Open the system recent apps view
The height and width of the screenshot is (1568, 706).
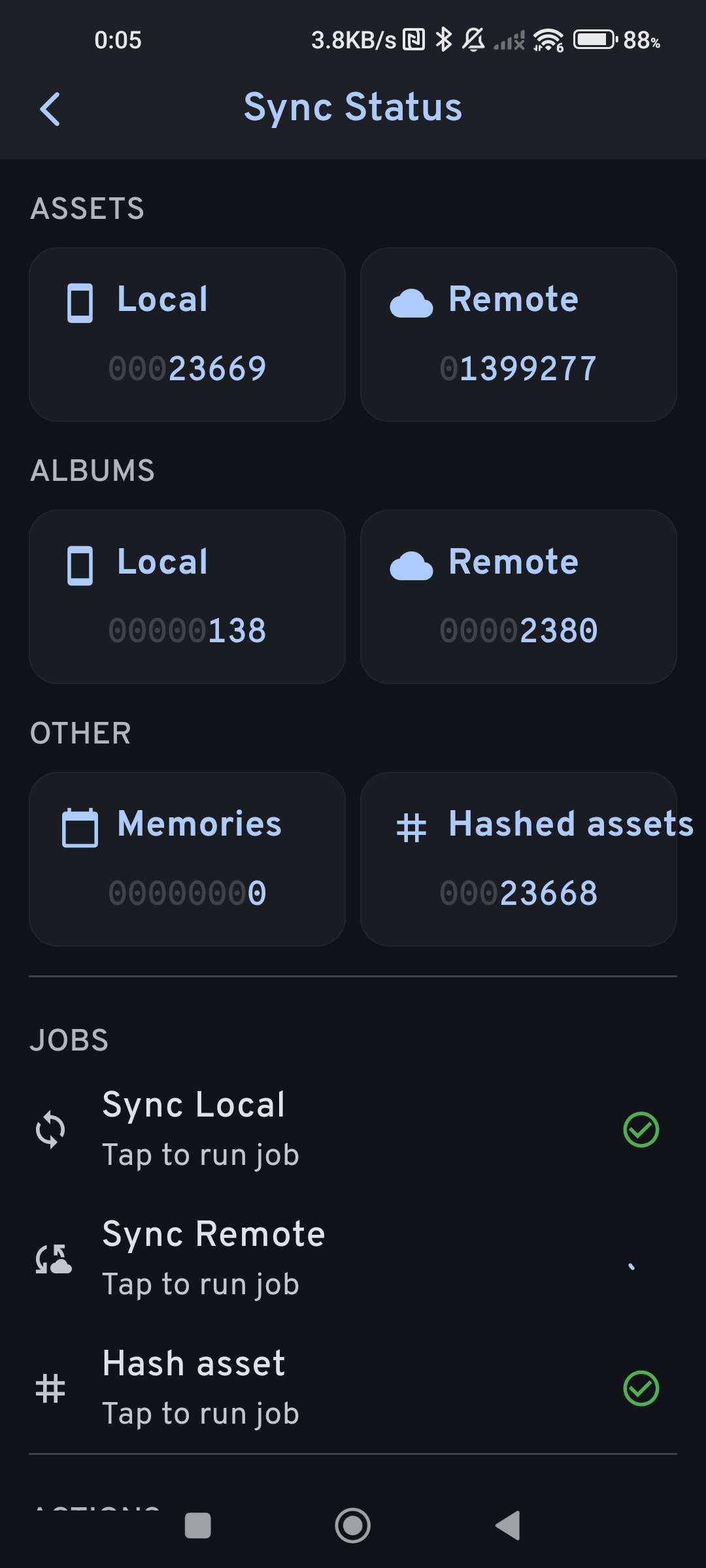(197, 1526)
